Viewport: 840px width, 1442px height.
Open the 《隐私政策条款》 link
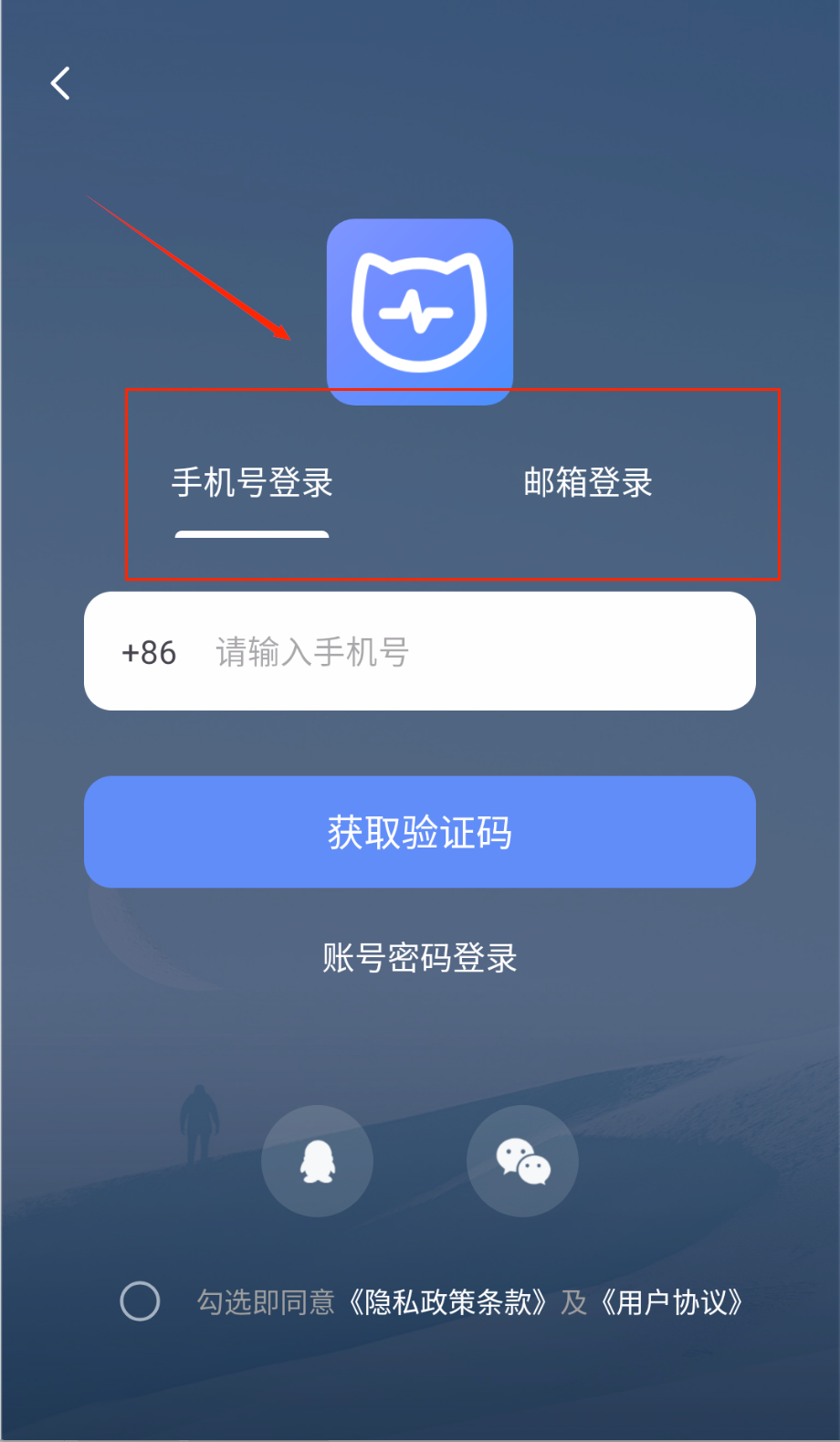point(447,1302)
